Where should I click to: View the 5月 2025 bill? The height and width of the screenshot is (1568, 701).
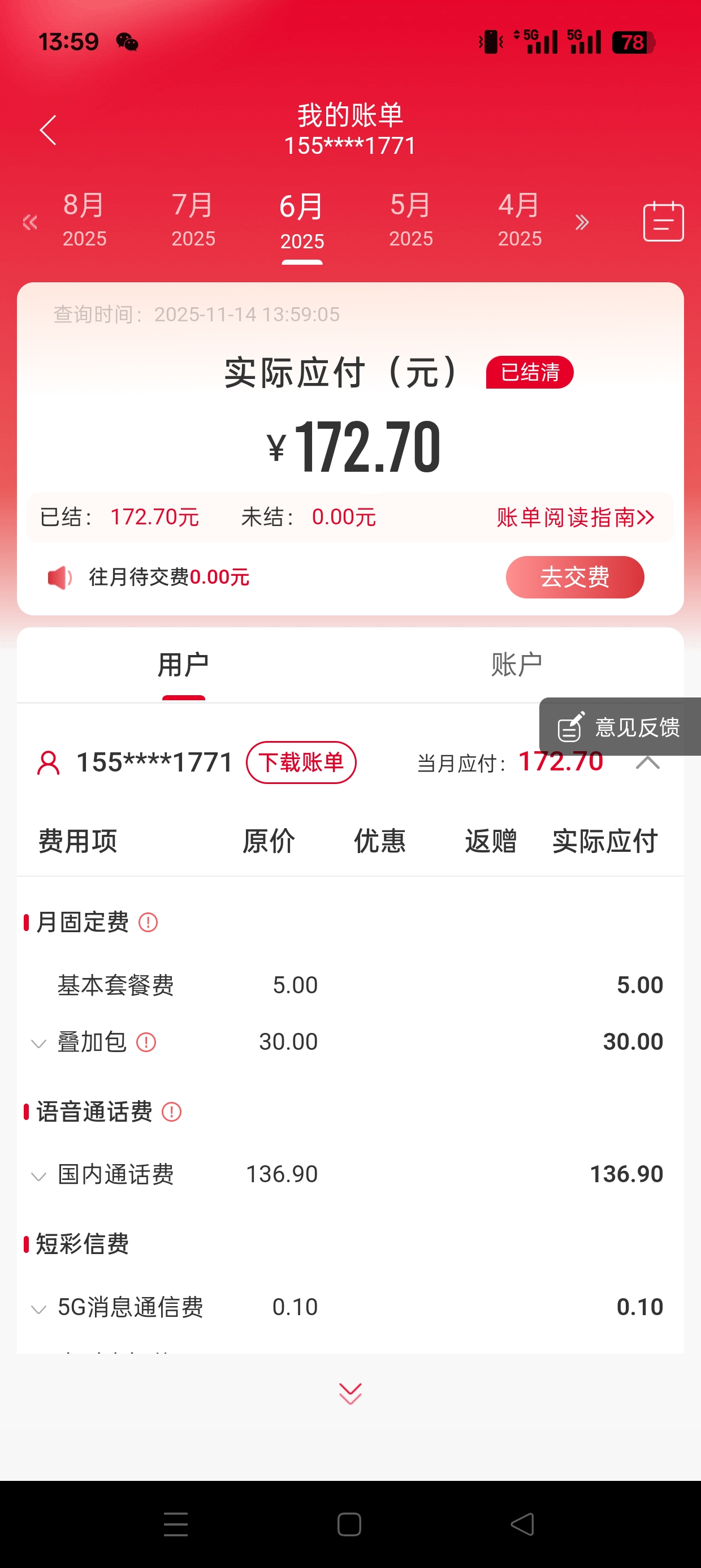point(411,219)
